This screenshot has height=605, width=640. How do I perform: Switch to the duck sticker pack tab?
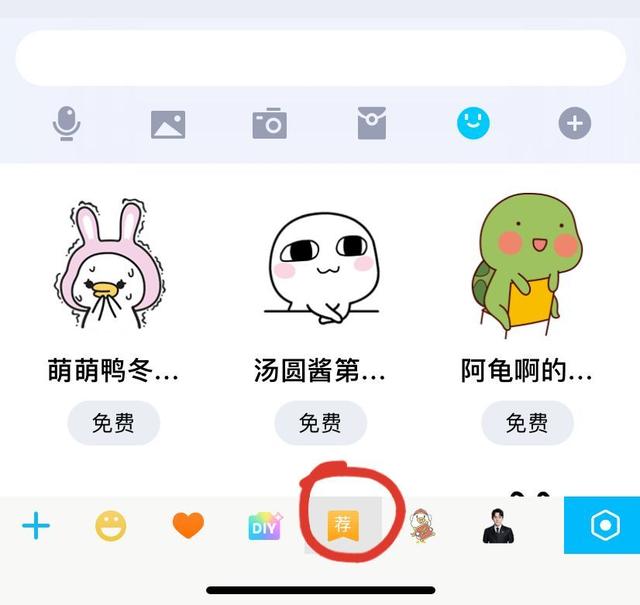(421, 525)
